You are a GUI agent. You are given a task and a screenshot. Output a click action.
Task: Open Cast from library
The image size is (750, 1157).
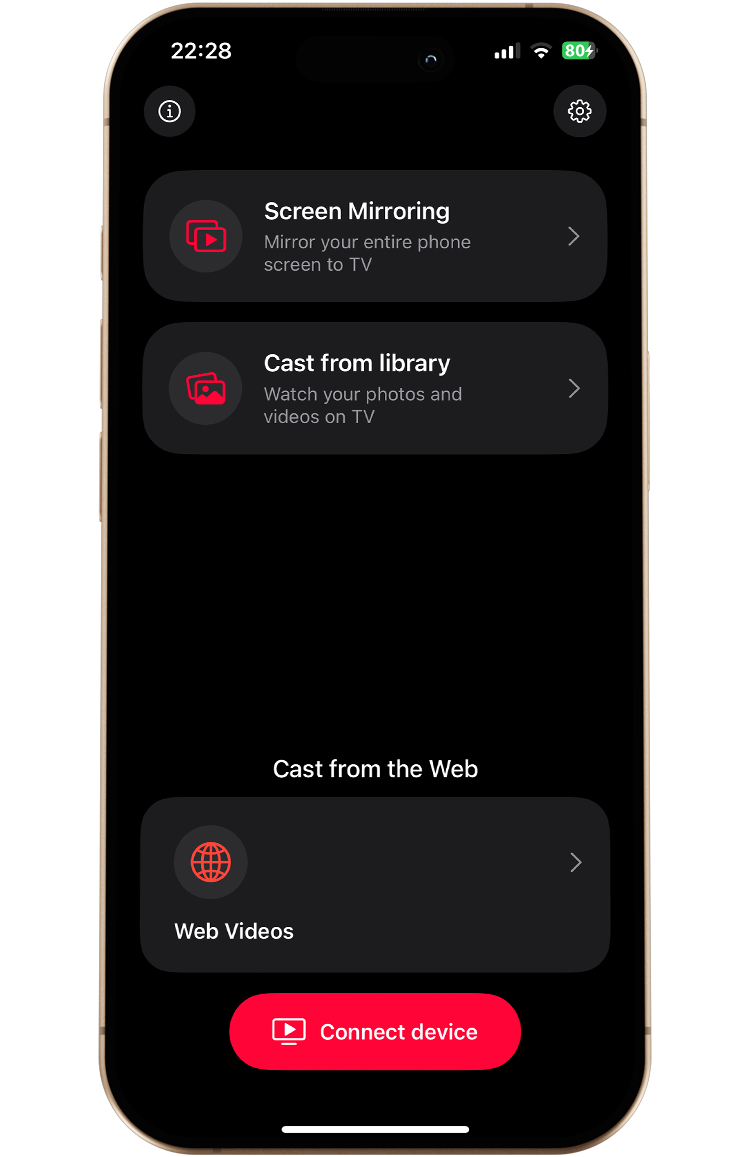(375, 388)
